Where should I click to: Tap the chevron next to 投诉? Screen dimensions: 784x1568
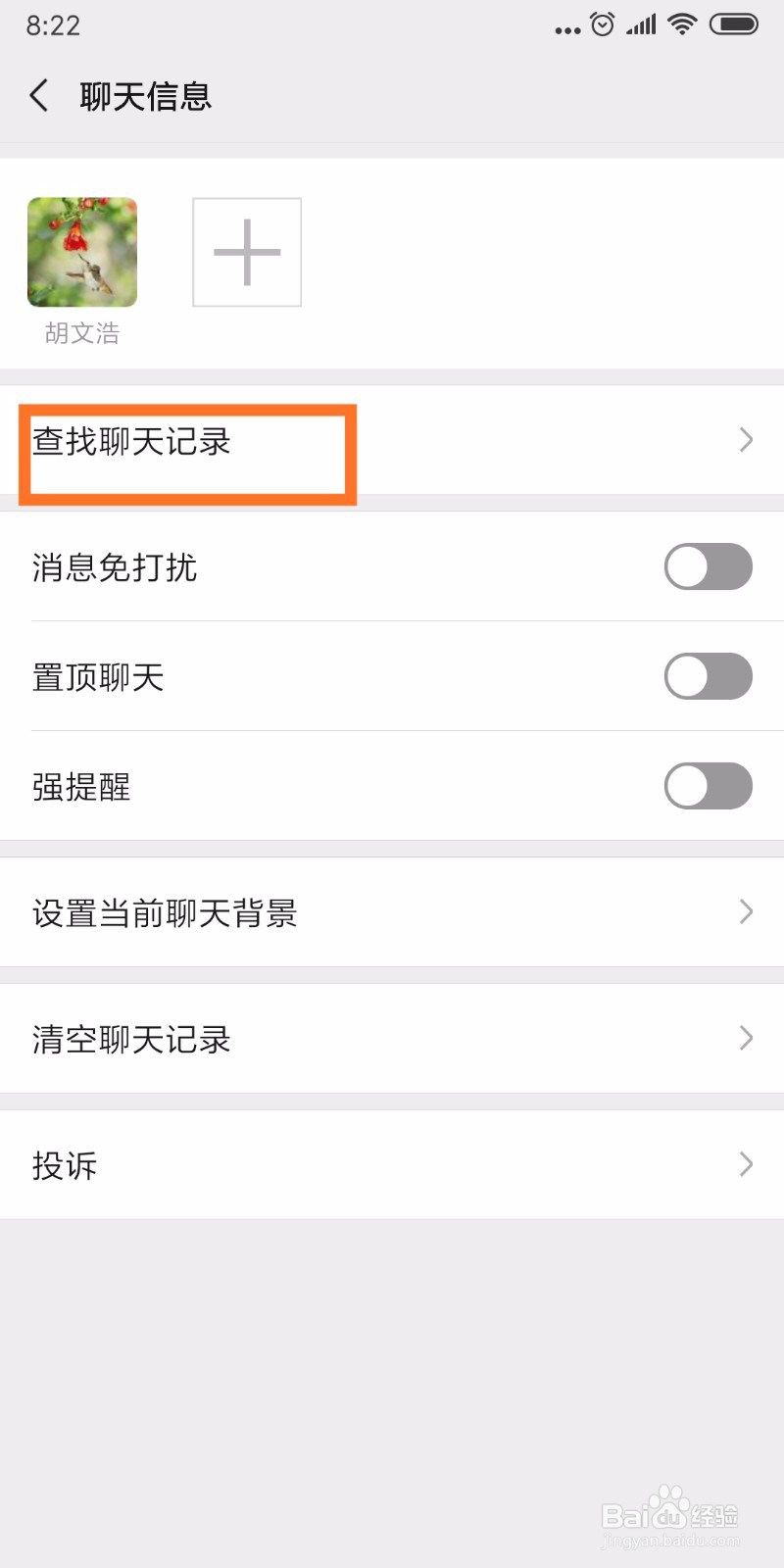746,1165
